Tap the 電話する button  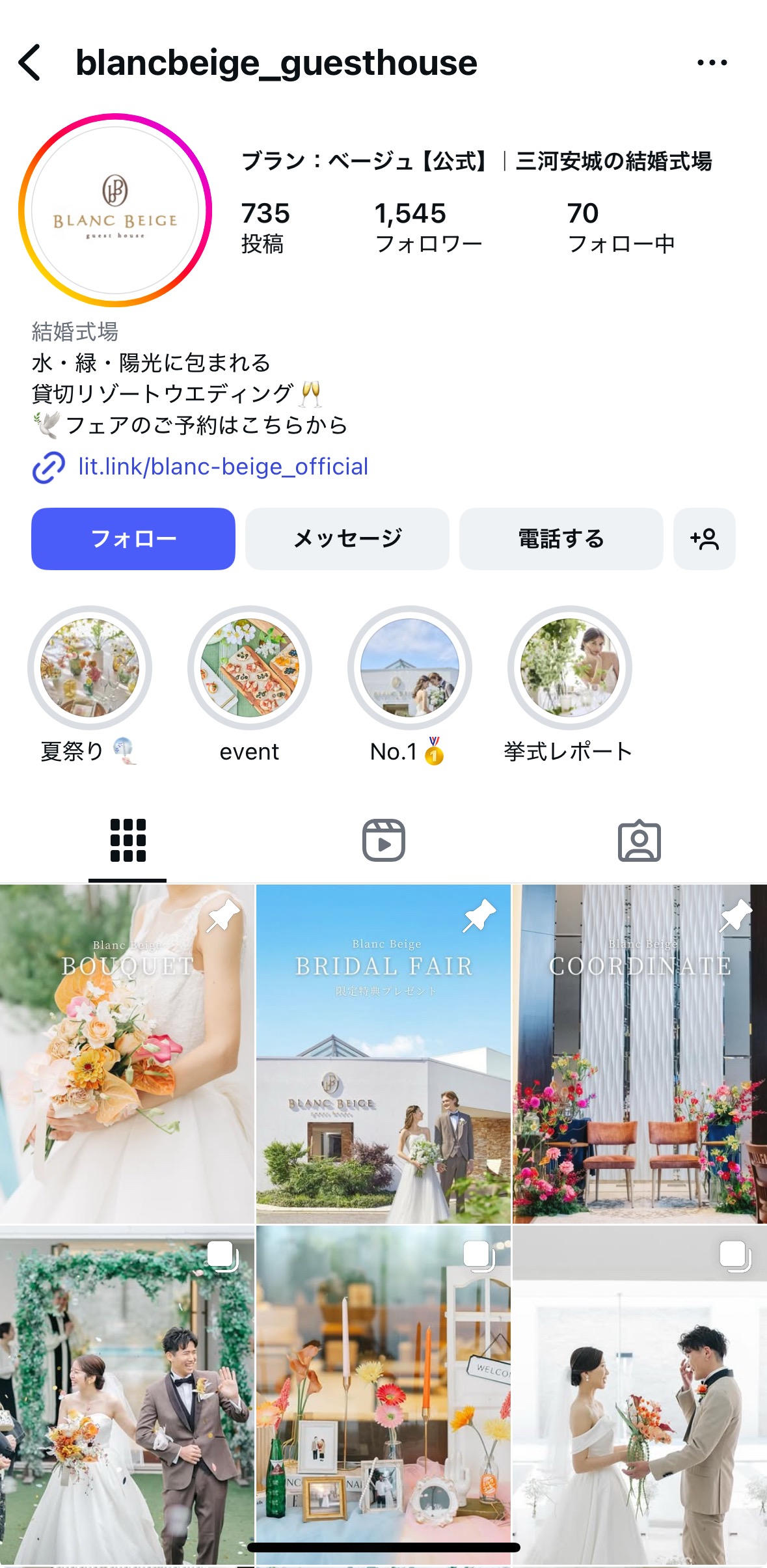tap(561, 539)
